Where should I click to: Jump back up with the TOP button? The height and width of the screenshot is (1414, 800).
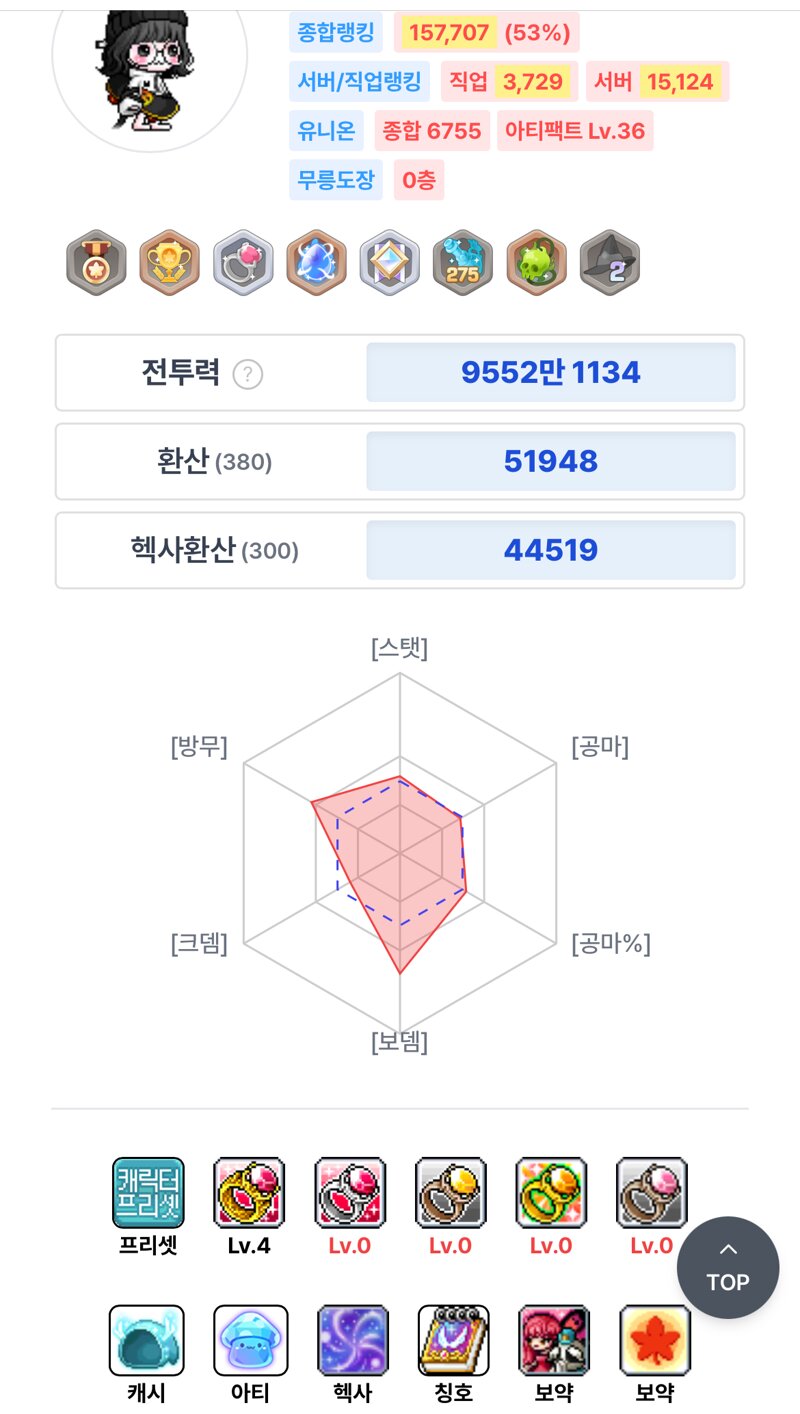[x=728, y=1267]
